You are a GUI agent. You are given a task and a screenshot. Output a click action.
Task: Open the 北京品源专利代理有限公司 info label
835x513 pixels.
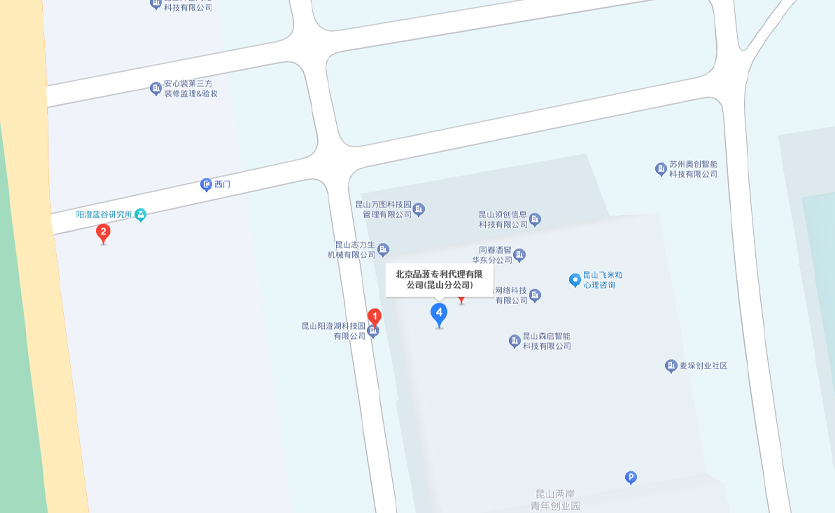click(x=439, y=279)
